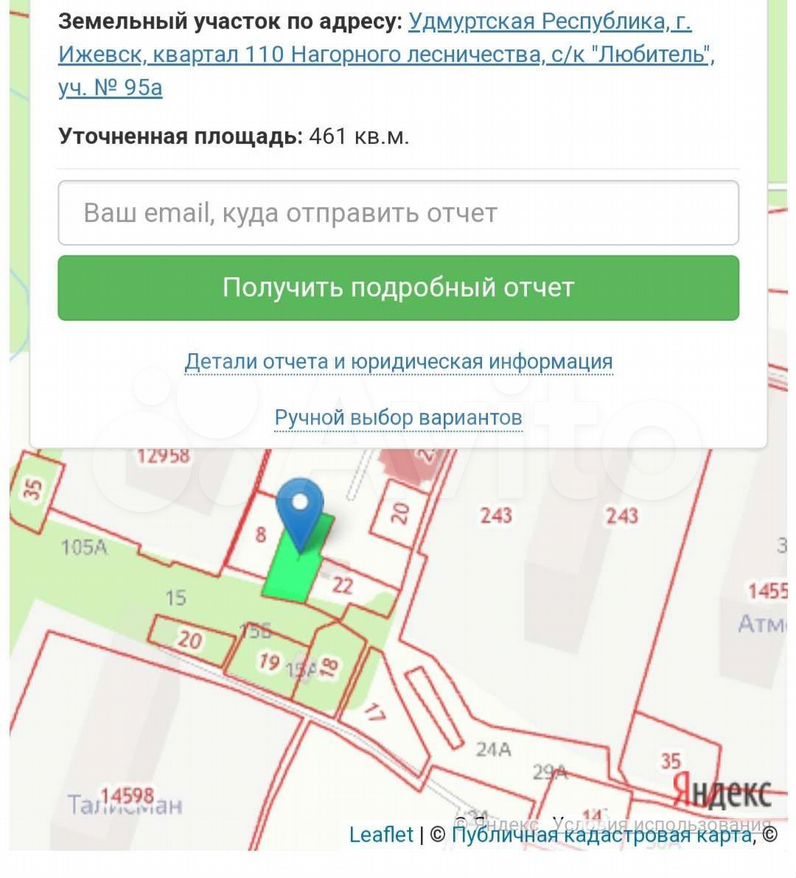796x878 pixels.
Task: Focus the email field for the report
Action: [398, 213]
